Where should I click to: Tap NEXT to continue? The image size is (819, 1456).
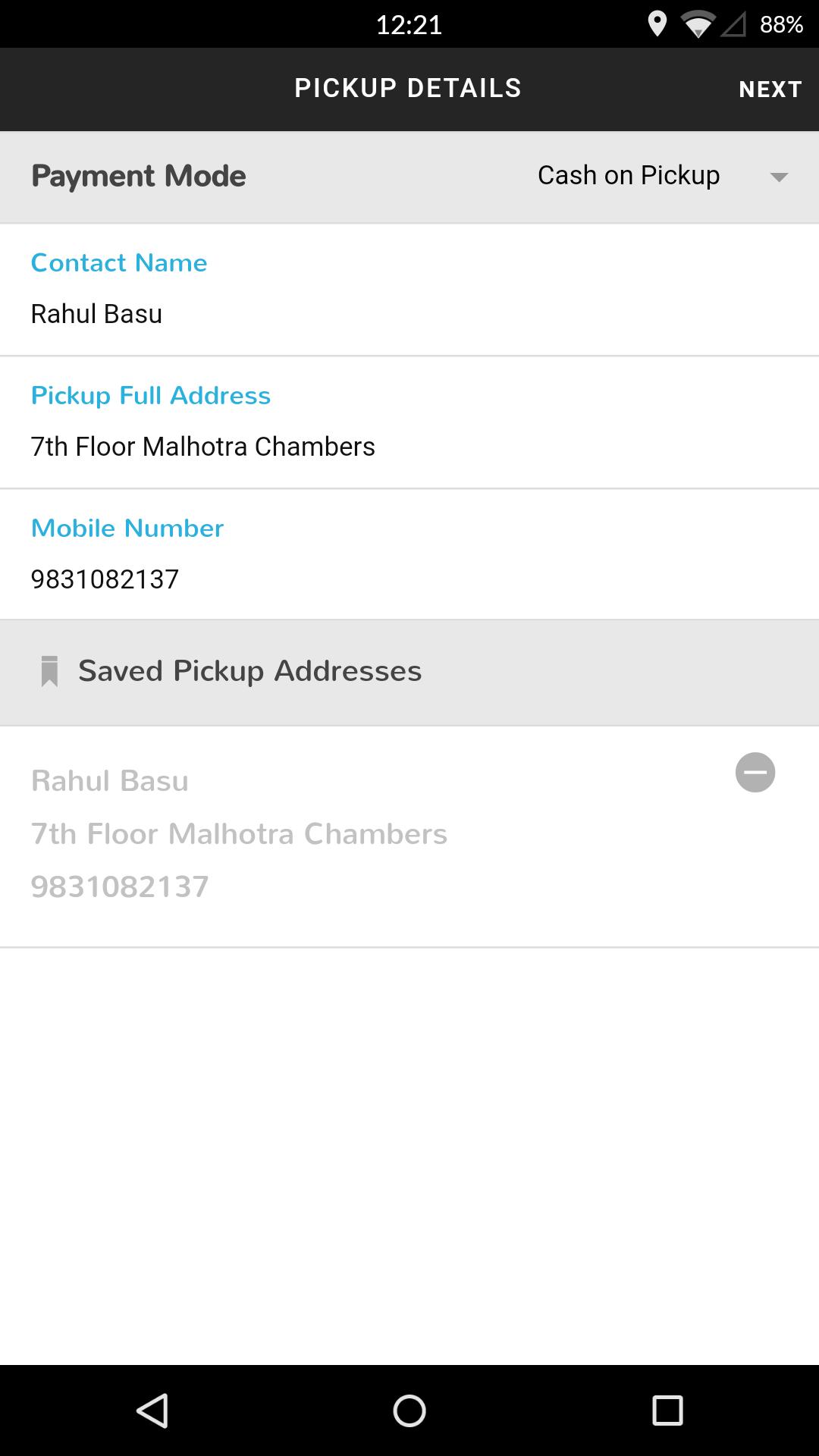(x=770, y=89)
